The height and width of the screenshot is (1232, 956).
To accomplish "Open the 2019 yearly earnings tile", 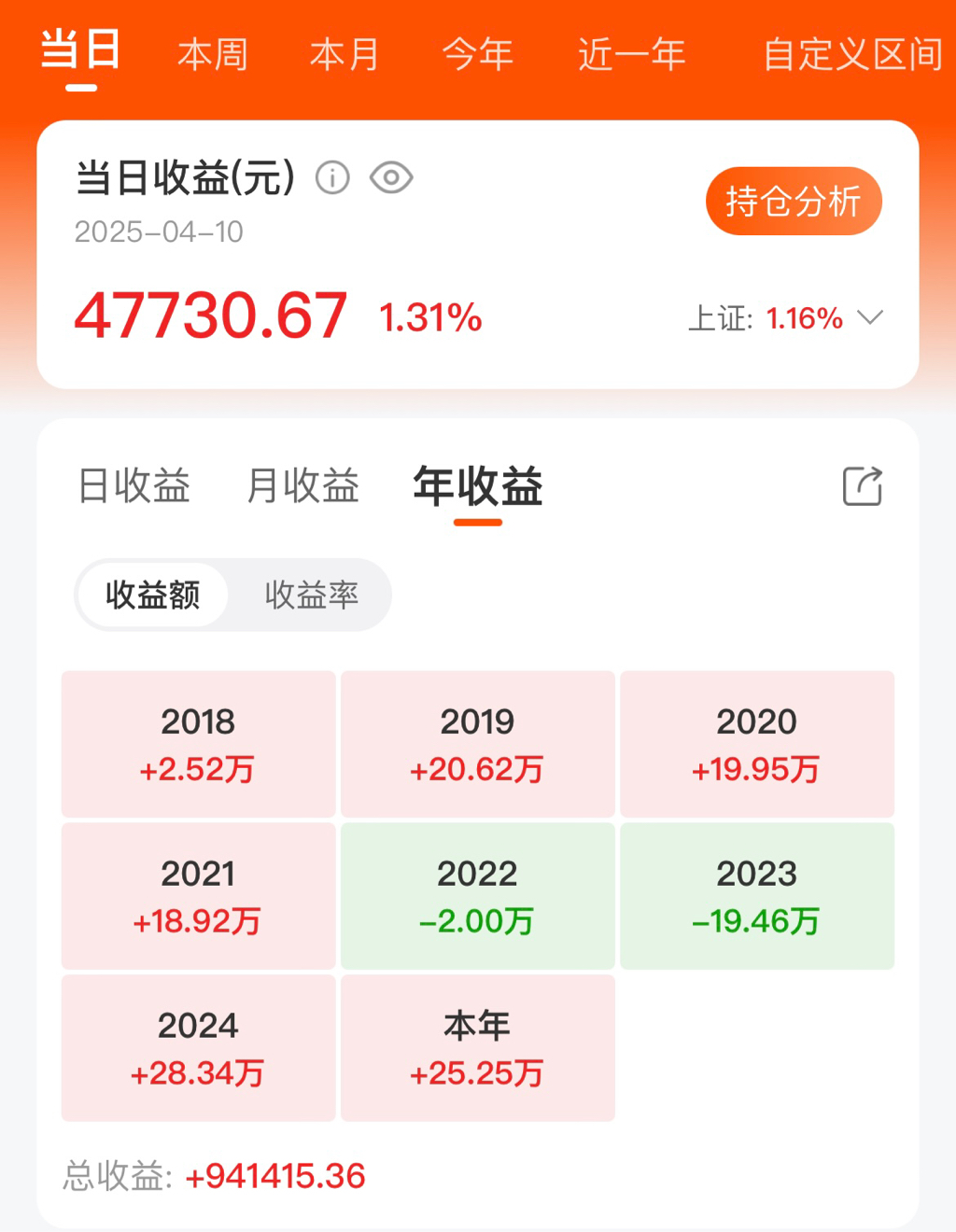I will coord(477,744).
